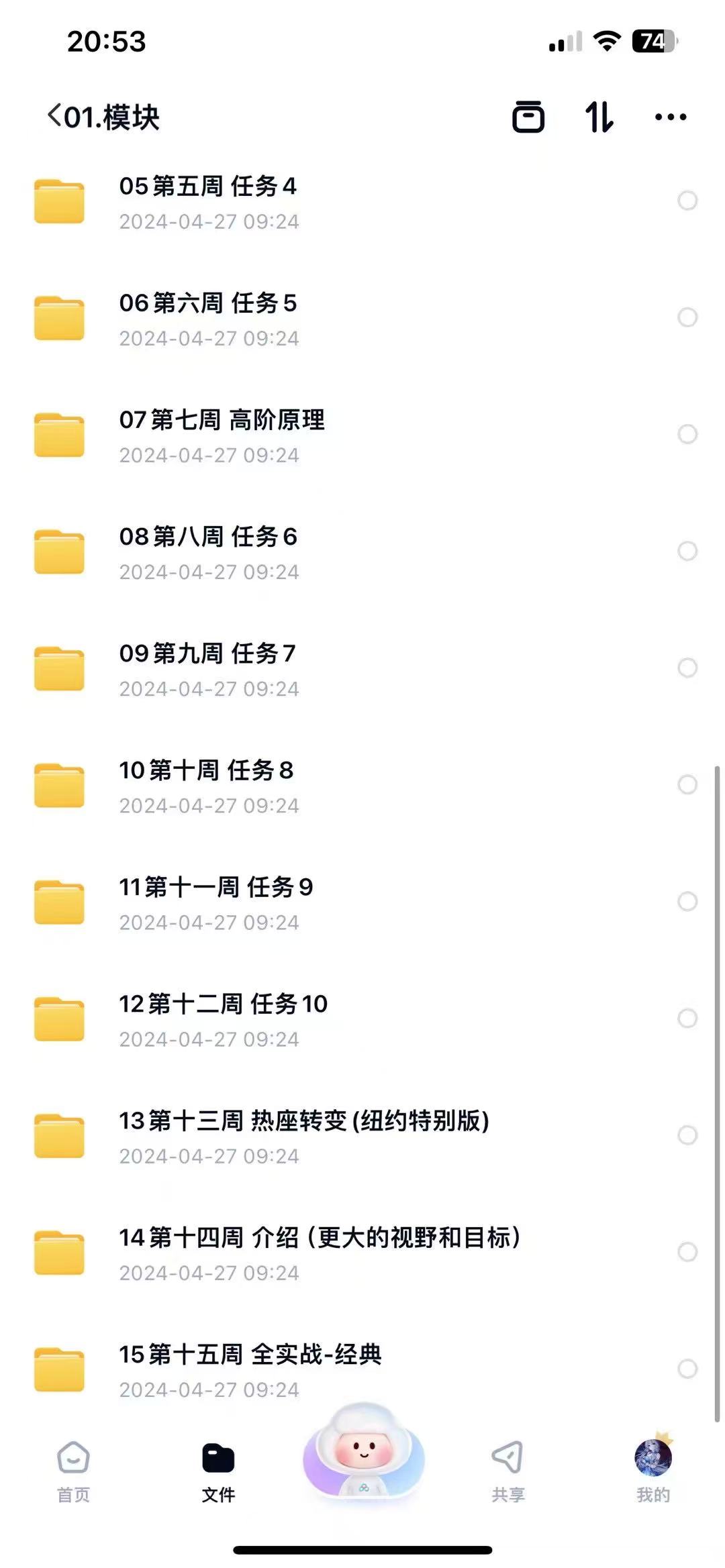Select the circle next to 06第六周 任务5

[687, 317]
